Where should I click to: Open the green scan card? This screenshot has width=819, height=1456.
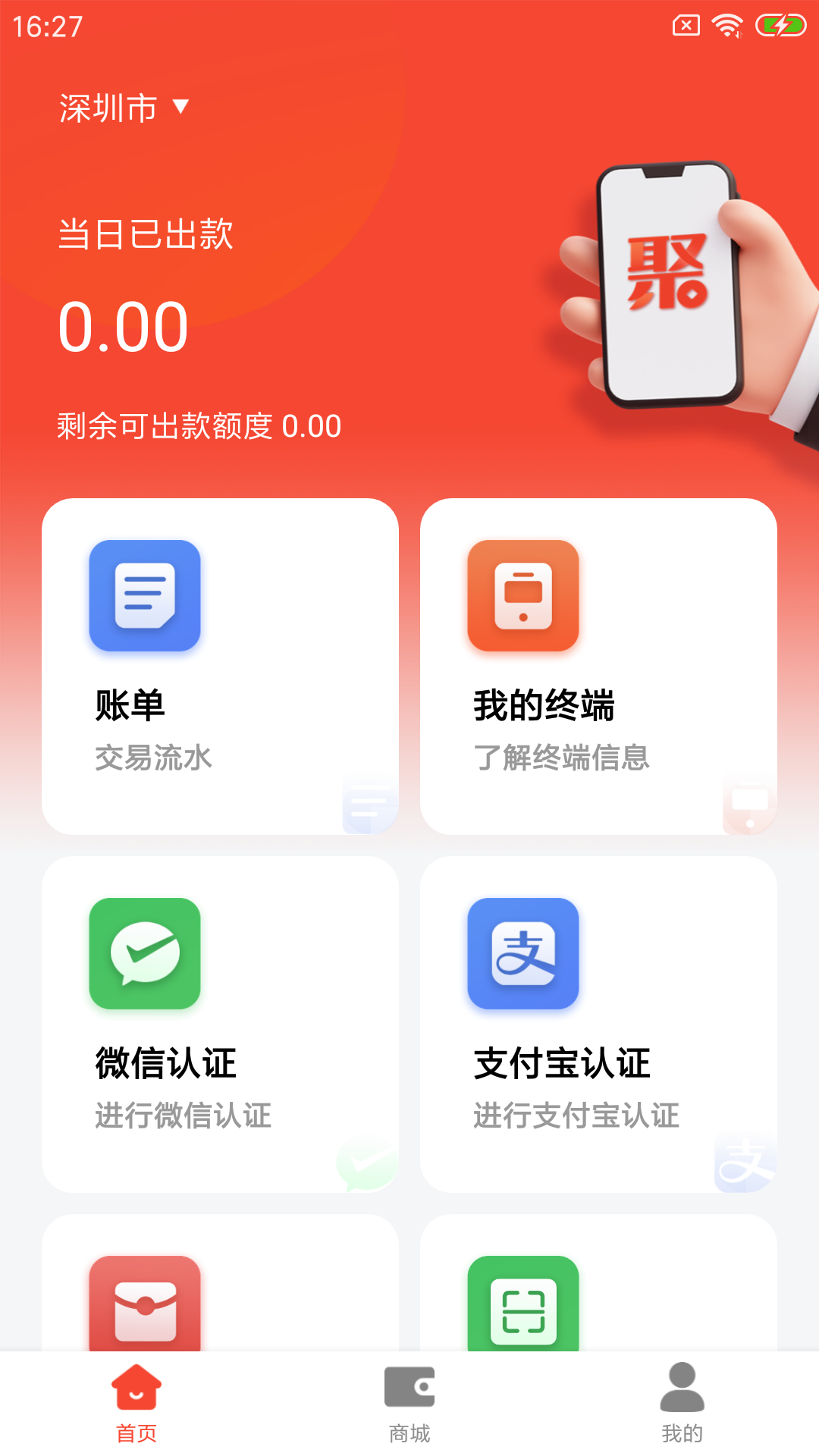(x=598, y=1289)
